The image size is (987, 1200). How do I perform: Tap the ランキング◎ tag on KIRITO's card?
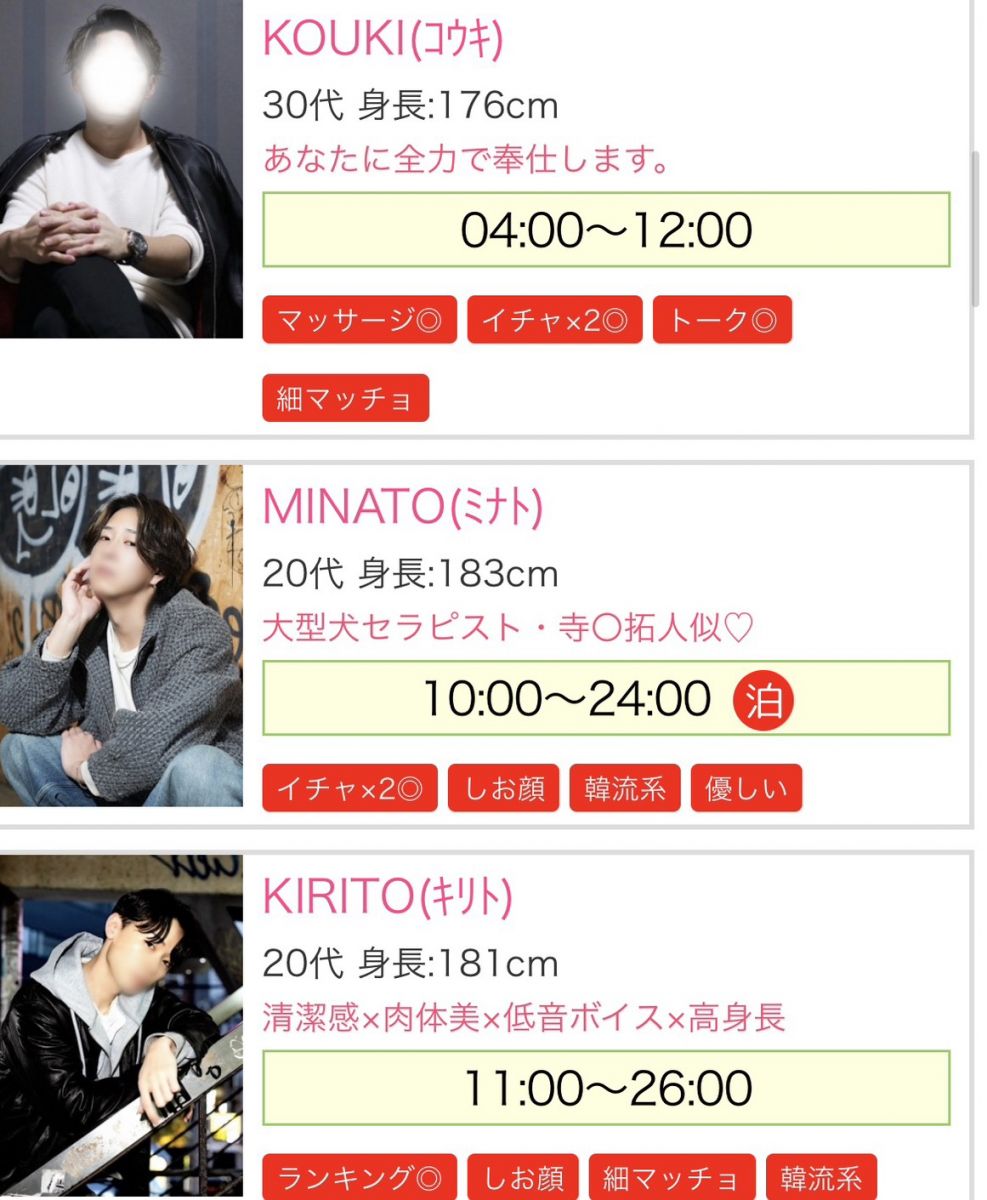pos(359,1178)
